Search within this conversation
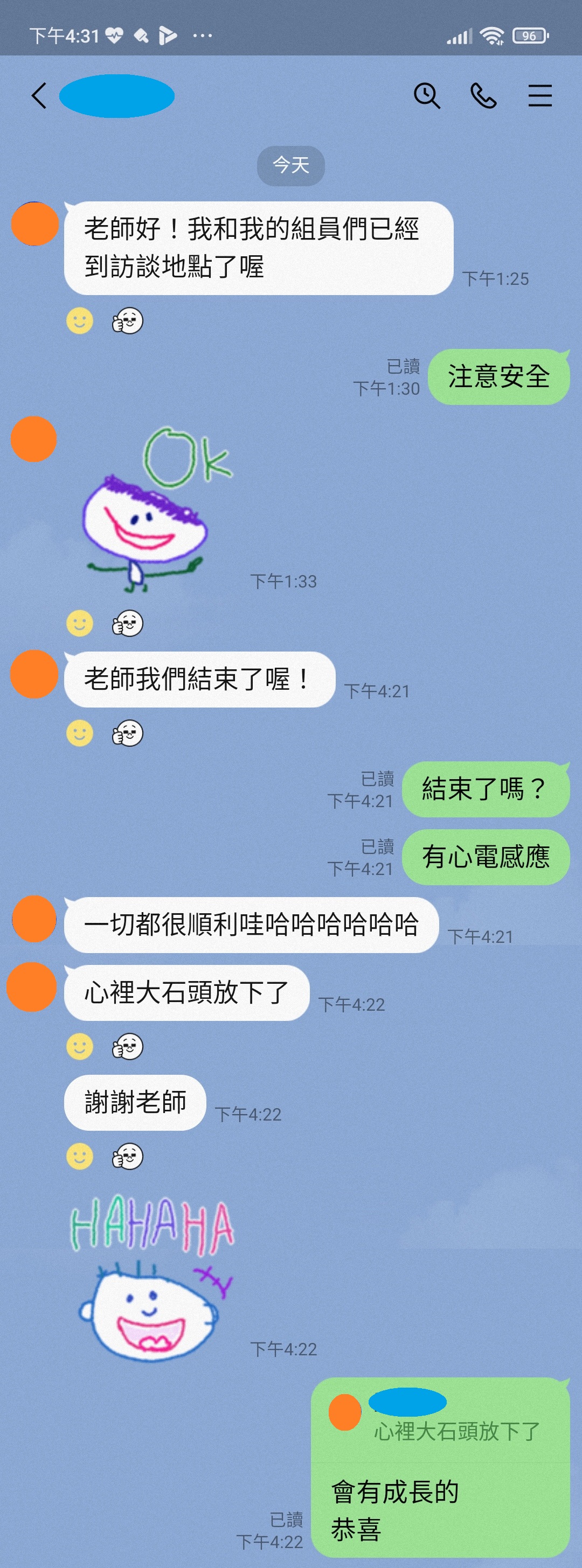The width and height of the screenshot is (582, 1568). click(x=427, y=95)
